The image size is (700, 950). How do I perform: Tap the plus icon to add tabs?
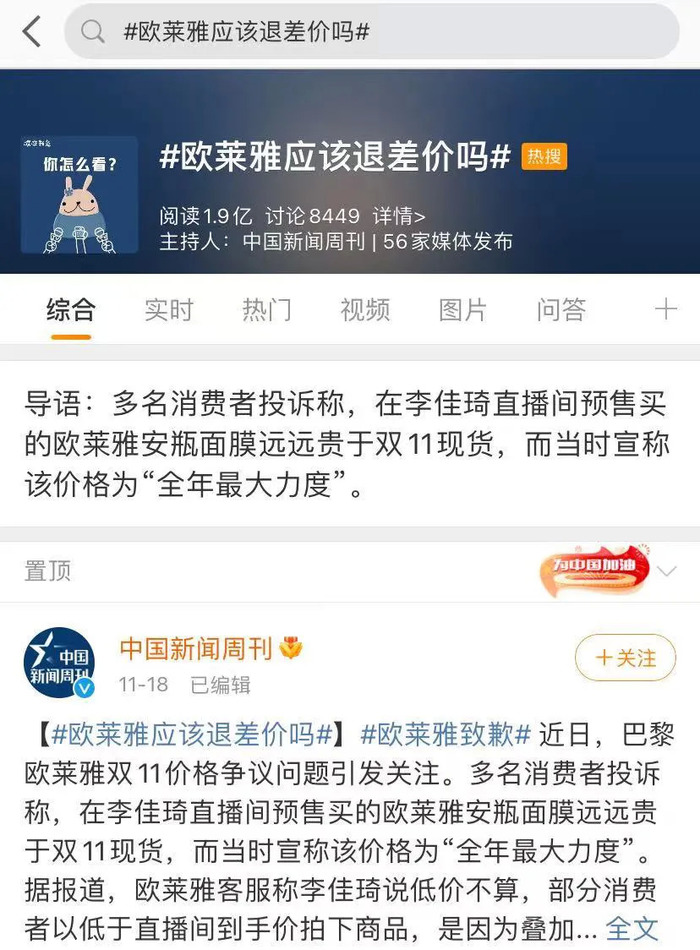[665, 310]
